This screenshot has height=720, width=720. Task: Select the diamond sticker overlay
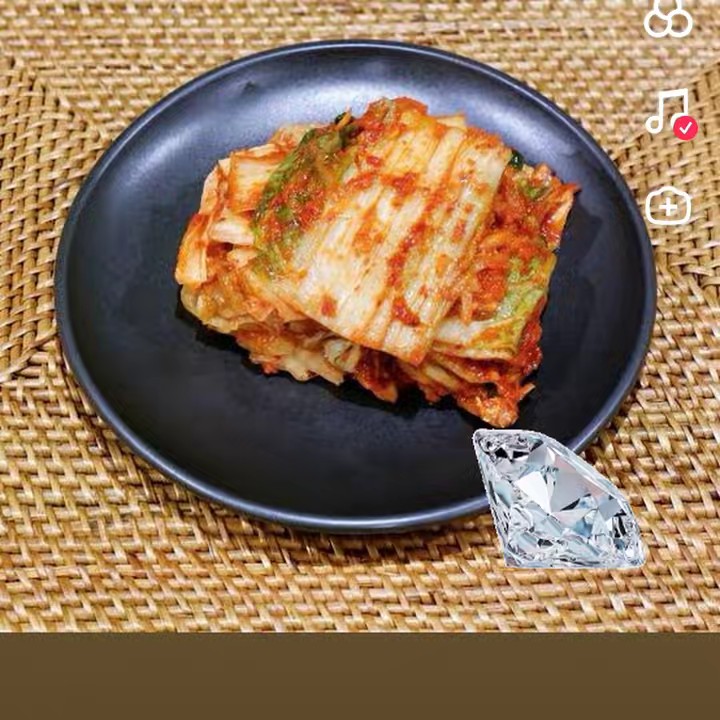[557, 499]
